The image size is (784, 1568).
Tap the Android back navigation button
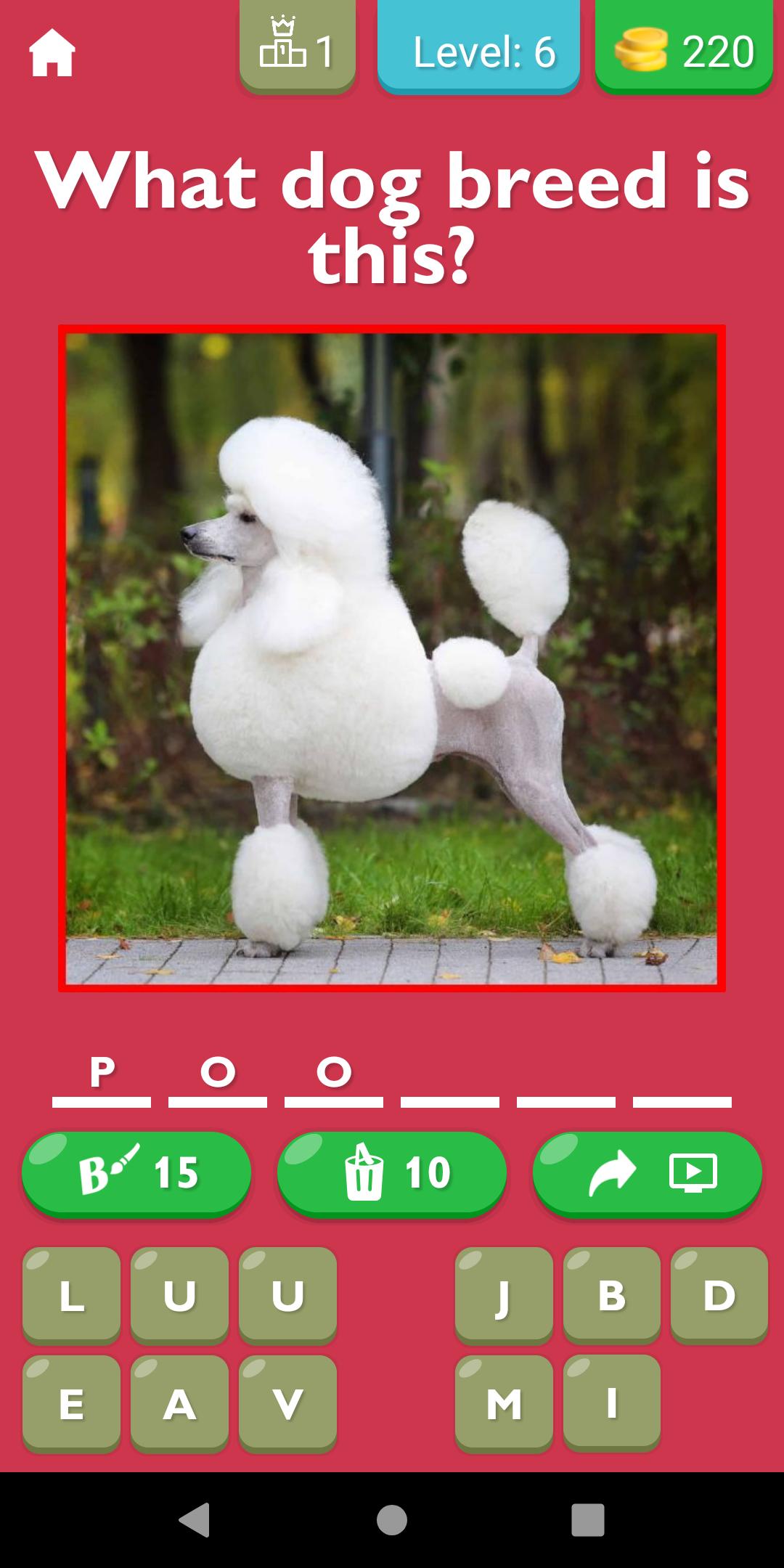[x=195, y=1519]
